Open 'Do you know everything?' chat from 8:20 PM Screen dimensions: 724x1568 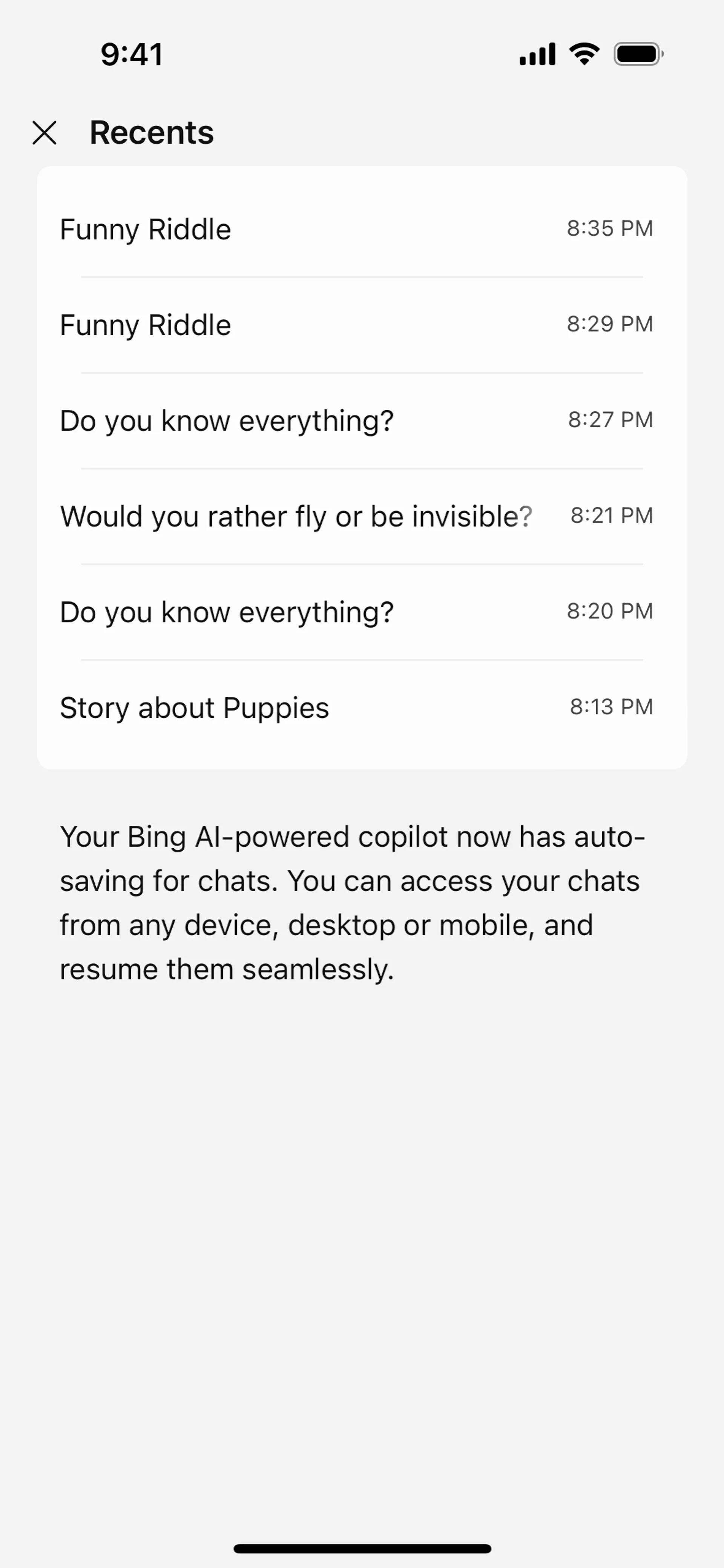pos(362,612)
